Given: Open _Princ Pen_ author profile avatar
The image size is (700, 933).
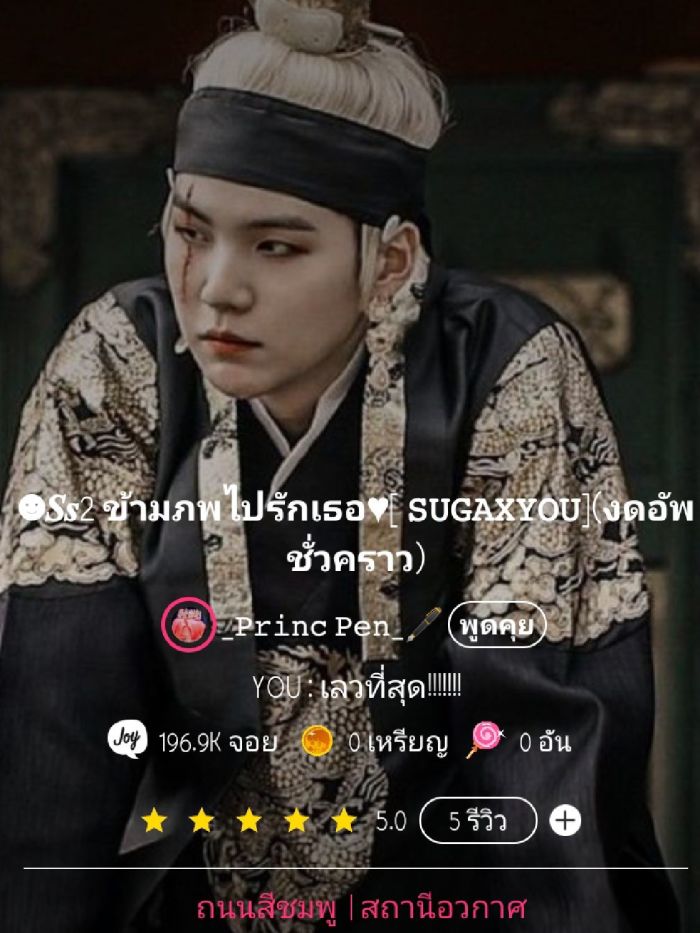Looking at the screenshot, I should (188, 625).
